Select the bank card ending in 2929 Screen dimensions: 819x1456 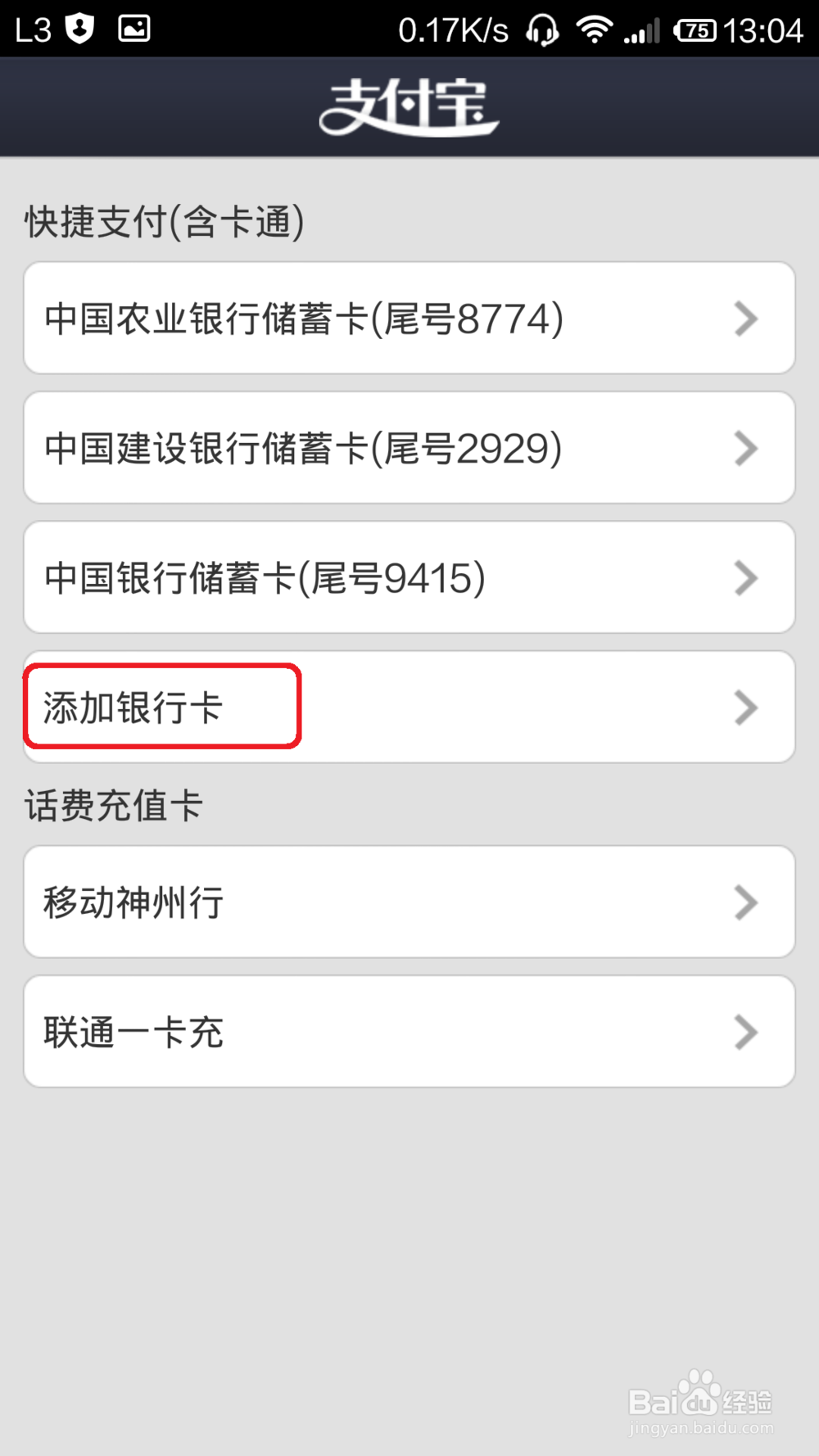[x=303, y=447]
